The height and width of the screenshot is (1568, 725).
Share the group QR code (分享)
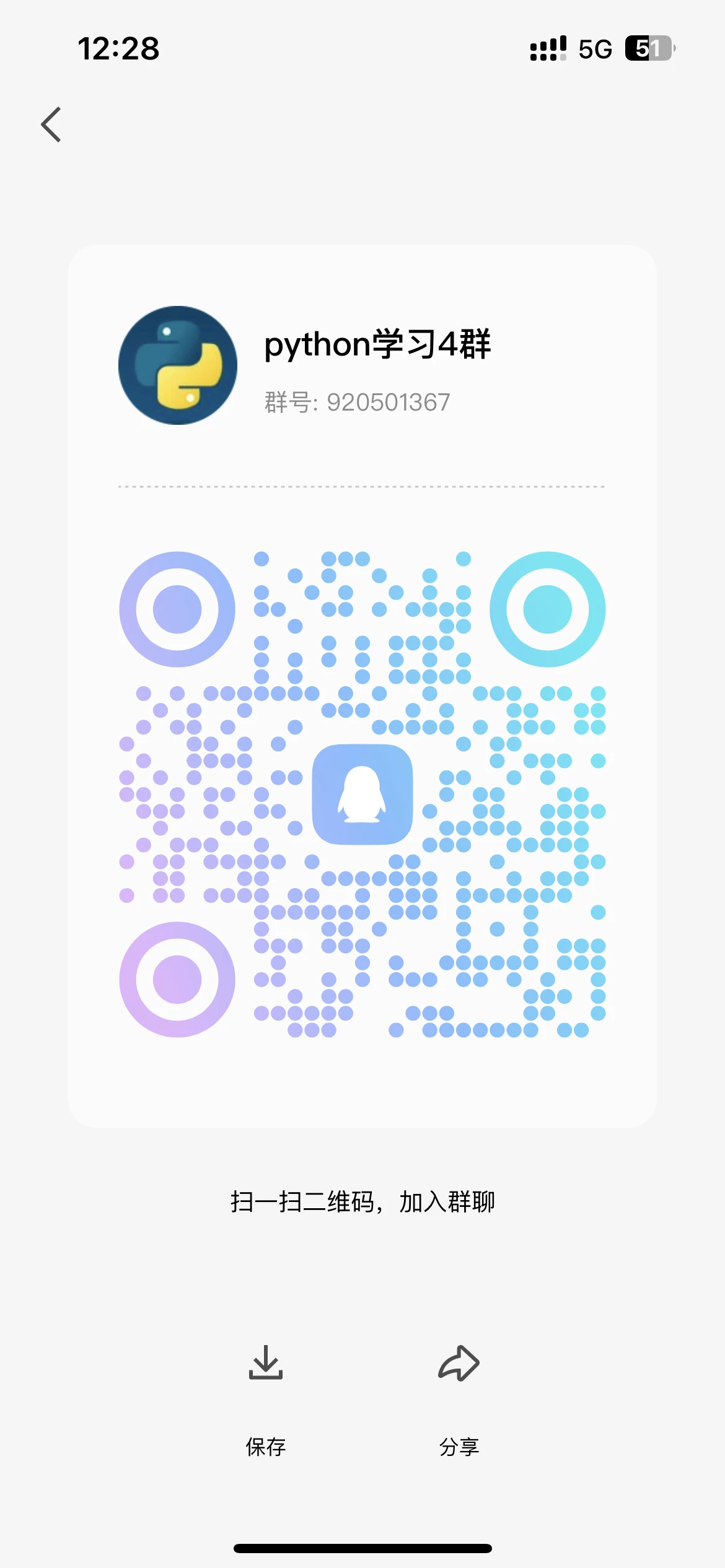459,1400
